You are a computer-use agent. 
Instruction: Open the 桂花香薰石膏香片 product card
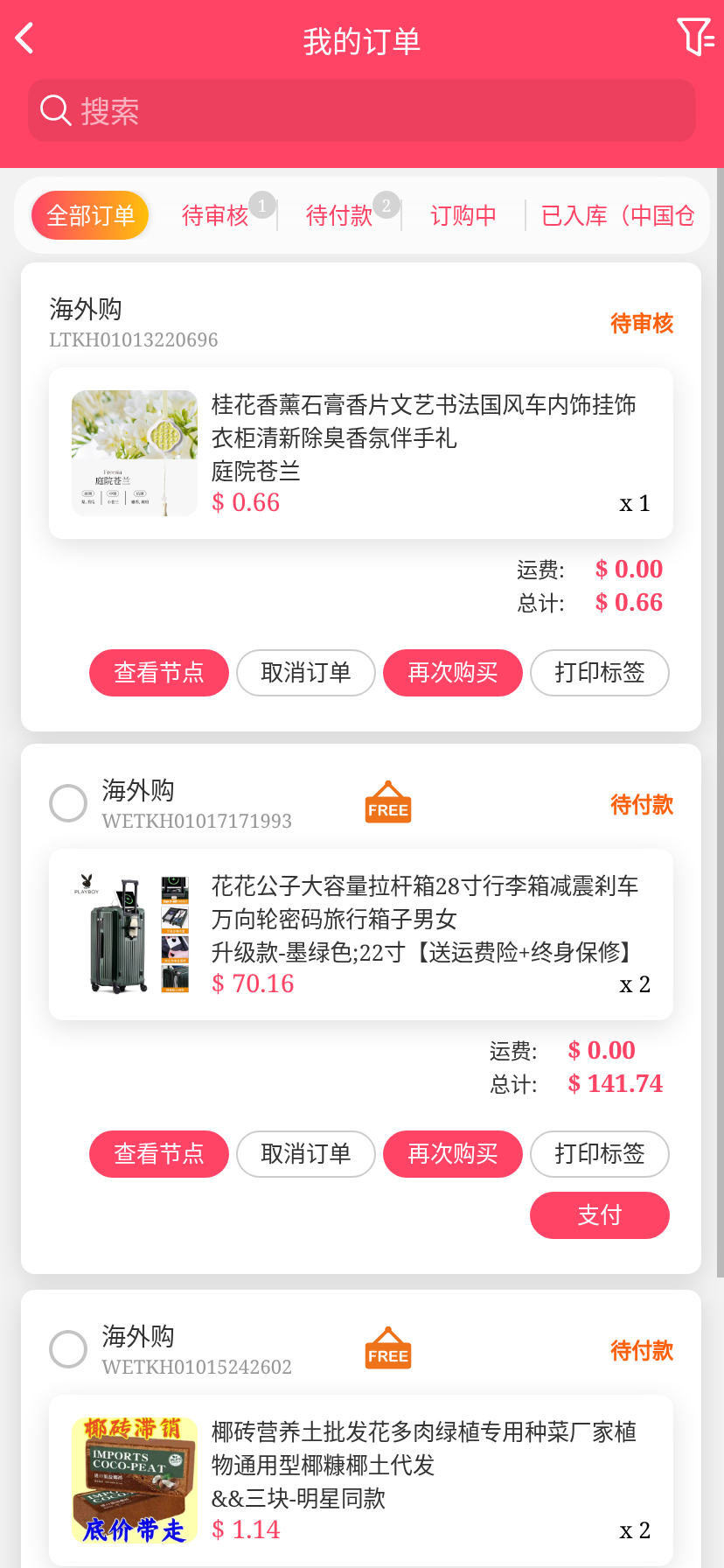pos(361,453)
